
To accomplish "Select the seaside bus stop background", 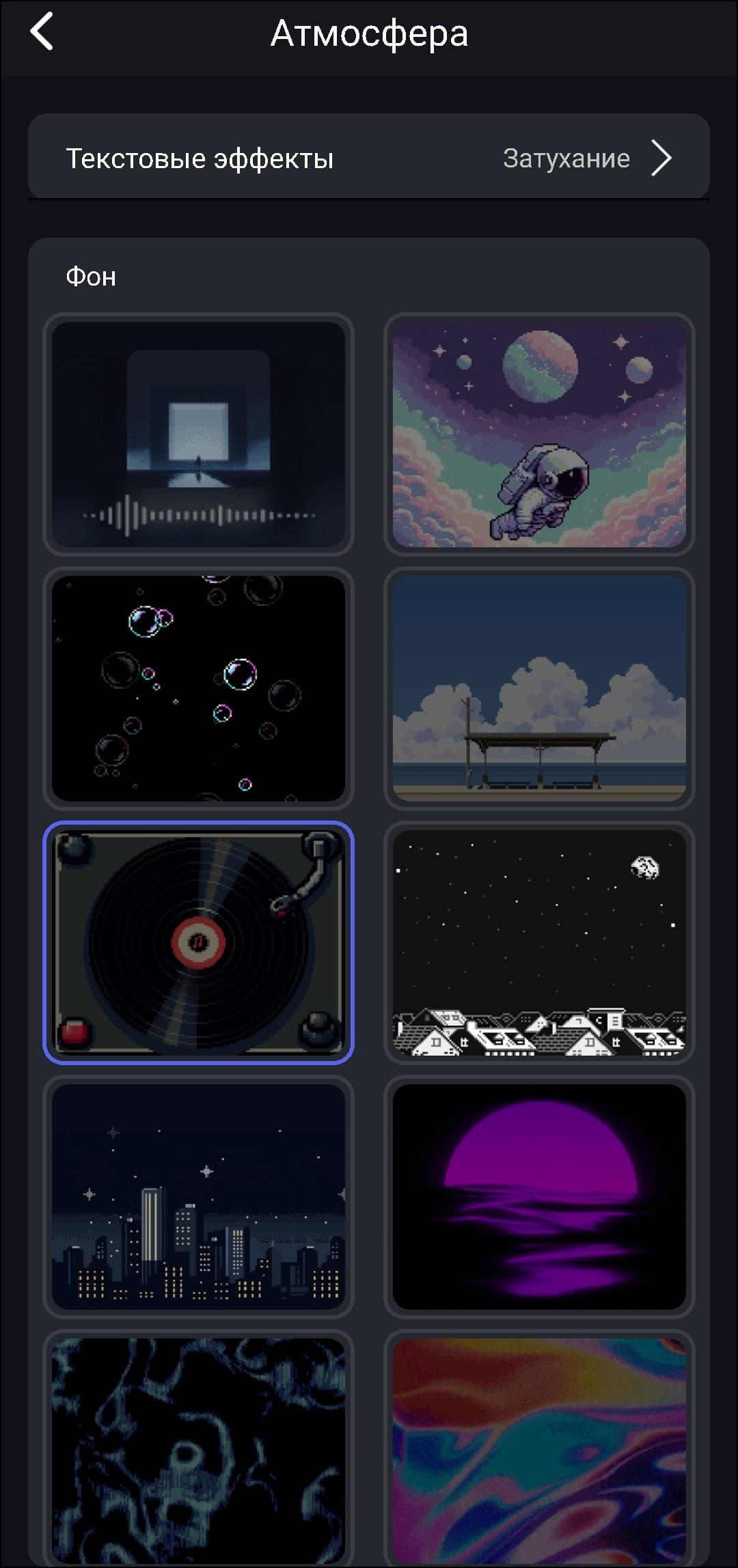I will click(x=539, y=689).
